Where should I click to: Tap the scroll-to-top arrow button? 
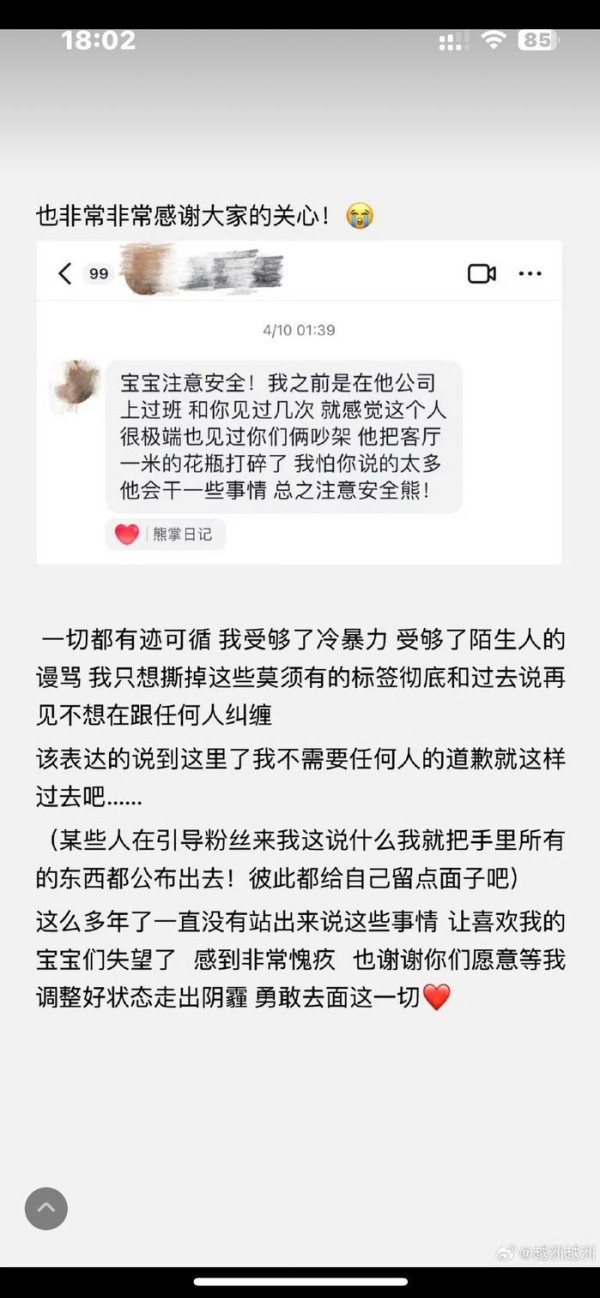pyautogui.click(x=46, y=1208)
